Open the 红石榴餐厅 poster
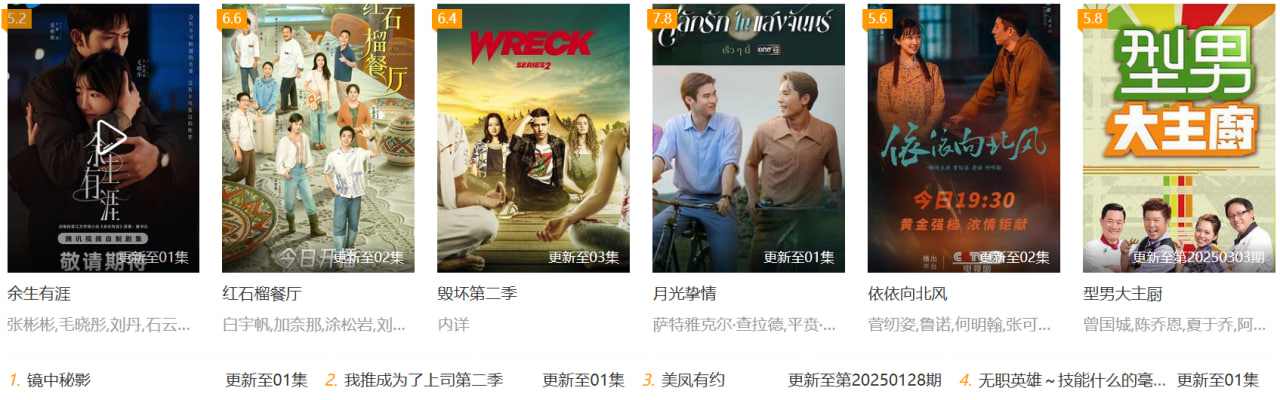1280x400 pixels. point(318,138)
